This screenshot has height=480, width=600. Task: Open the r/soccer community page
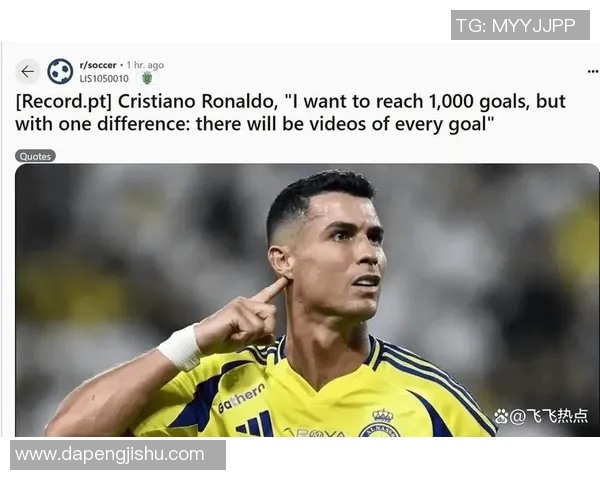[96, 65]
